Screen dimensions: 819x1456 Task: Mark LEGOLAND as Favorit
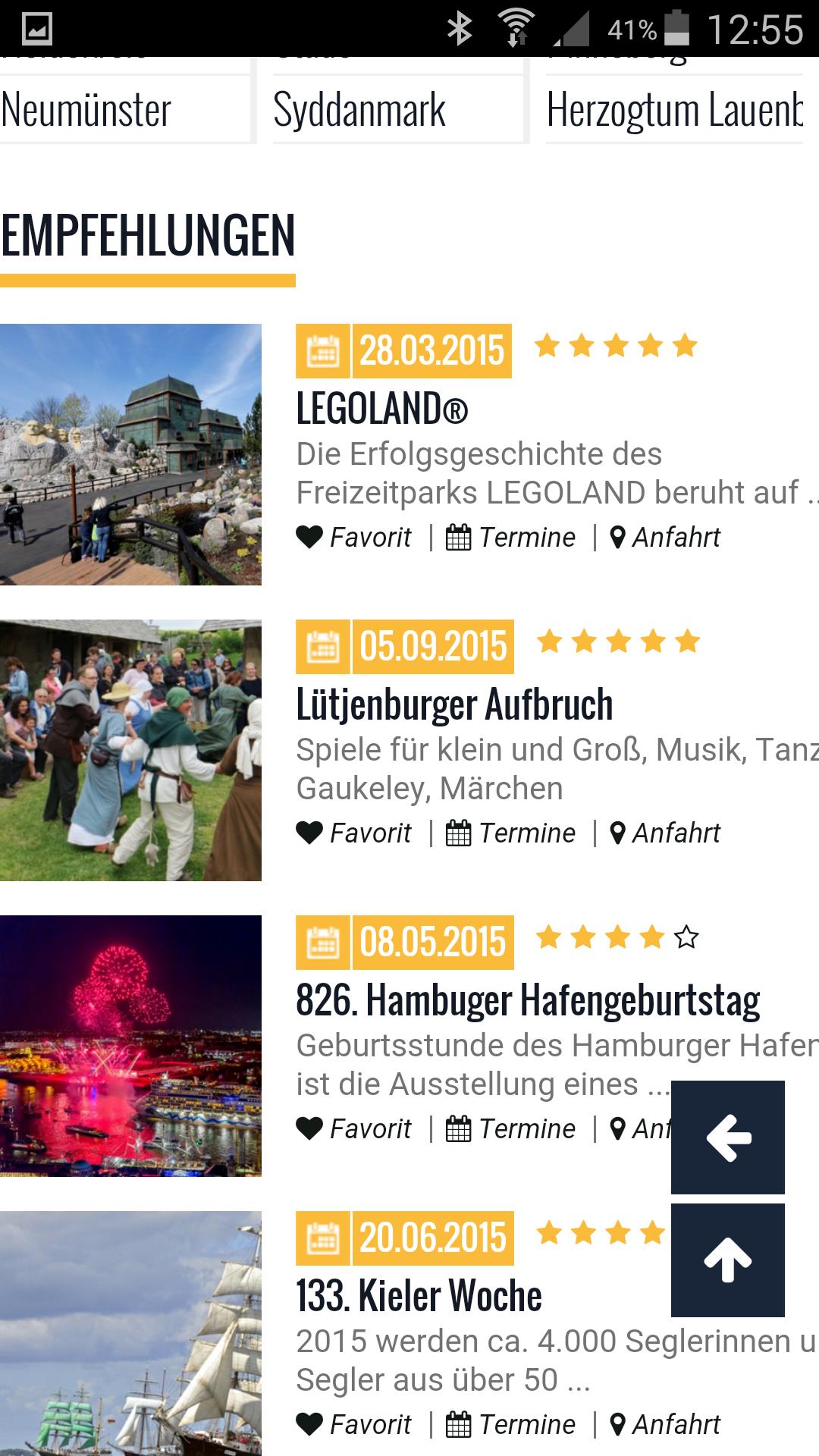pyautogui.click(x=354, y=538)
